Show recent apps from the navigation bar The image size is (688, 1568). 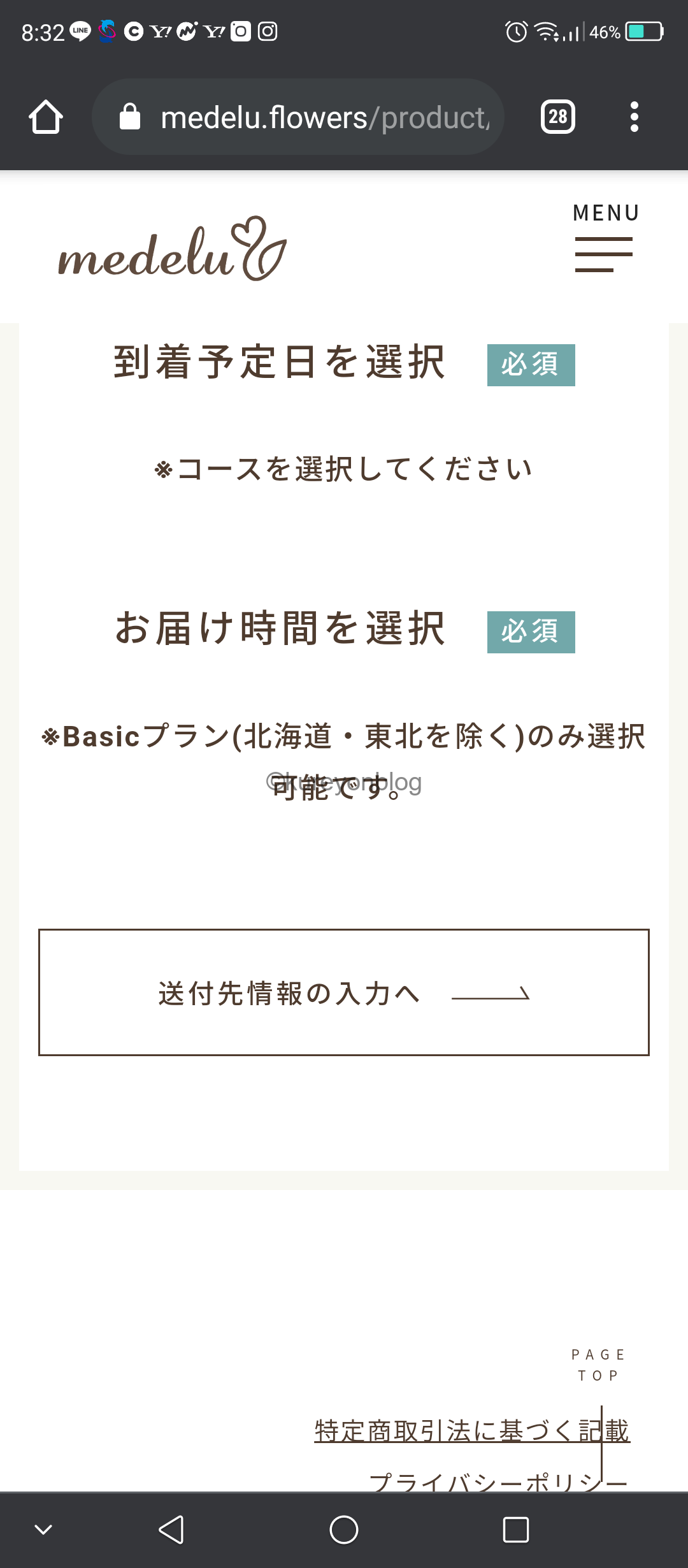[x=516, y=1530]
